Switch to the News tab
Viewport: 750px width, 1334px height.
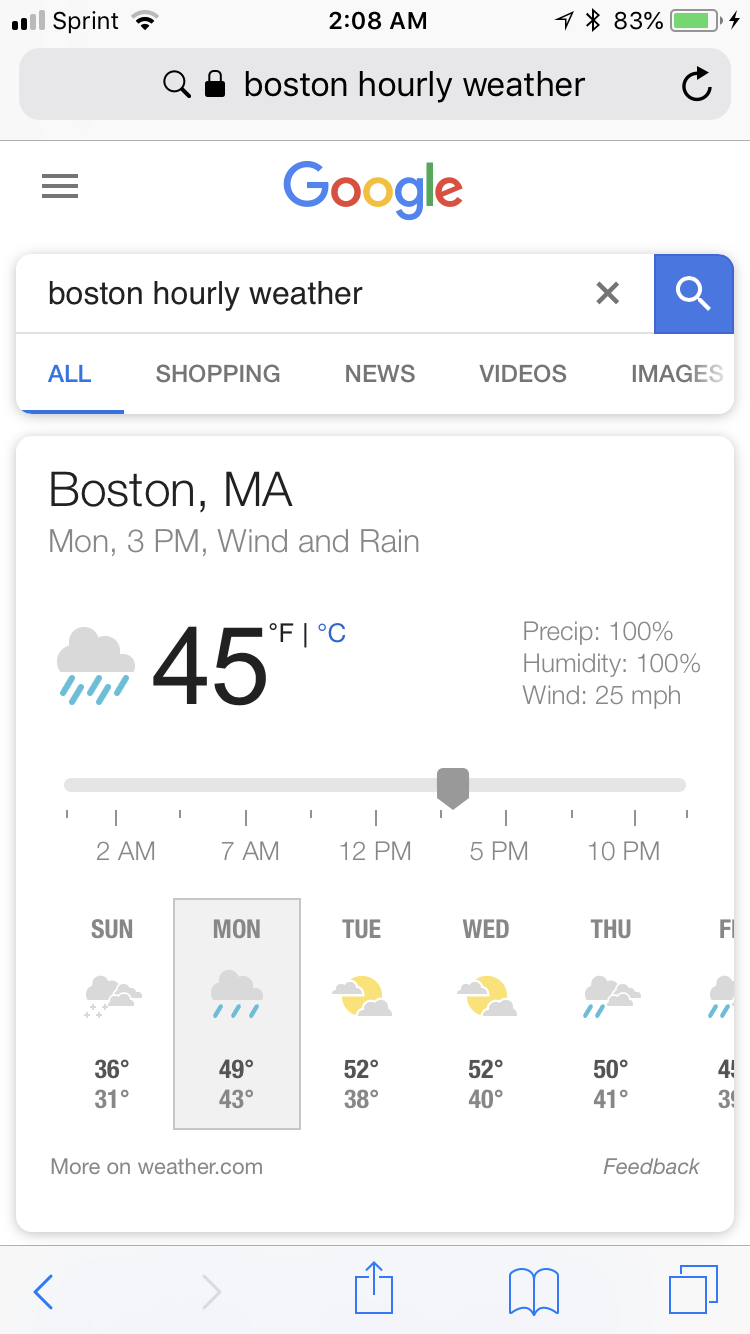pos(380,374)
